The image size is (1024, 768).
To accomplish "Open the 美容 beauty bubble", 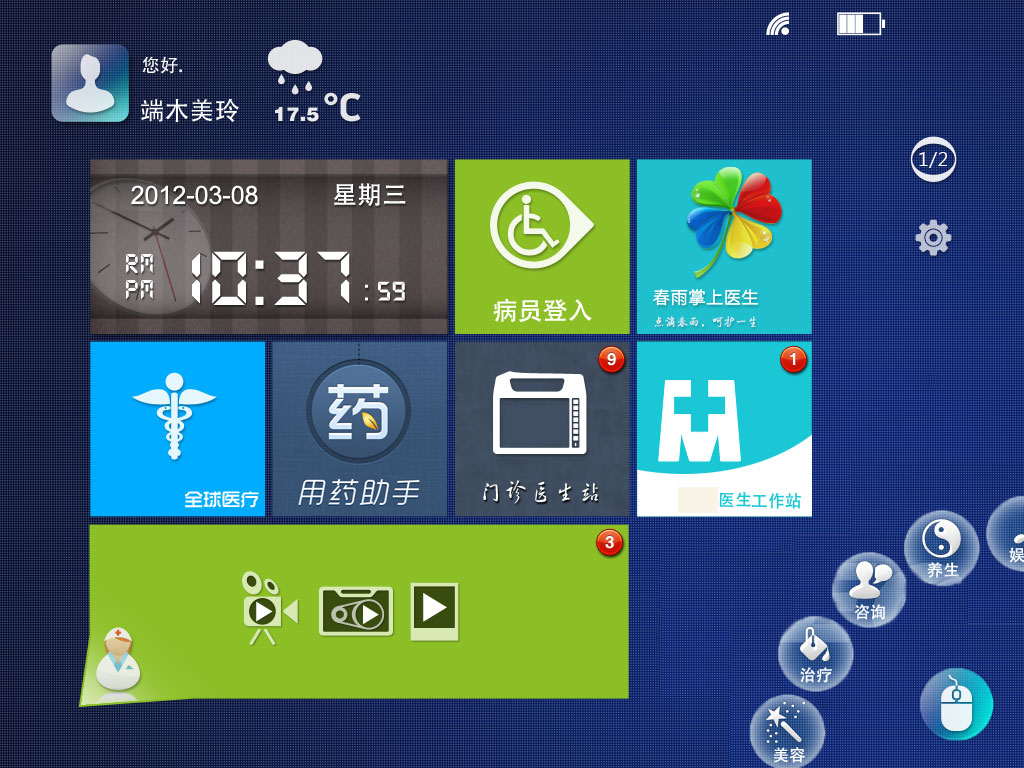I will 788,731.
